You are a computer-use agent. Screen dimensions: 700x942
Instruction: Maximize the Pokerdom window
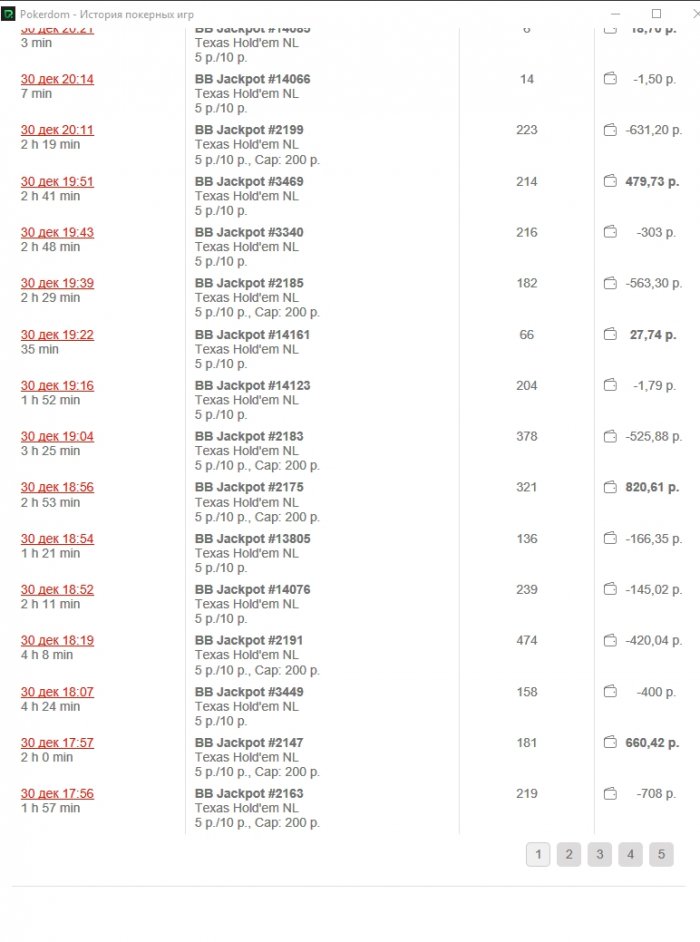tap(656, 14)
